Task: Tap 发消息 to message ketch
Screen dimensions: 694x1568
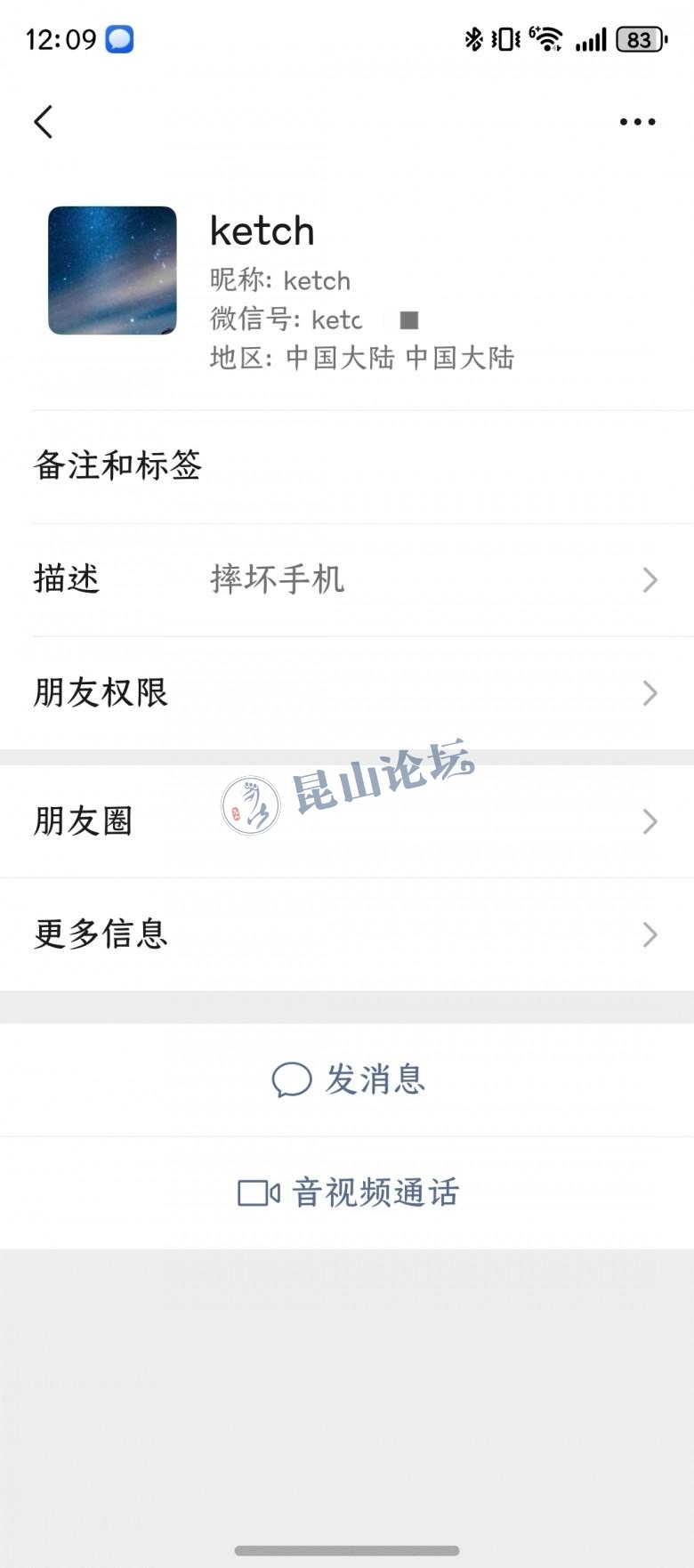Action: tap(349, 1079)
